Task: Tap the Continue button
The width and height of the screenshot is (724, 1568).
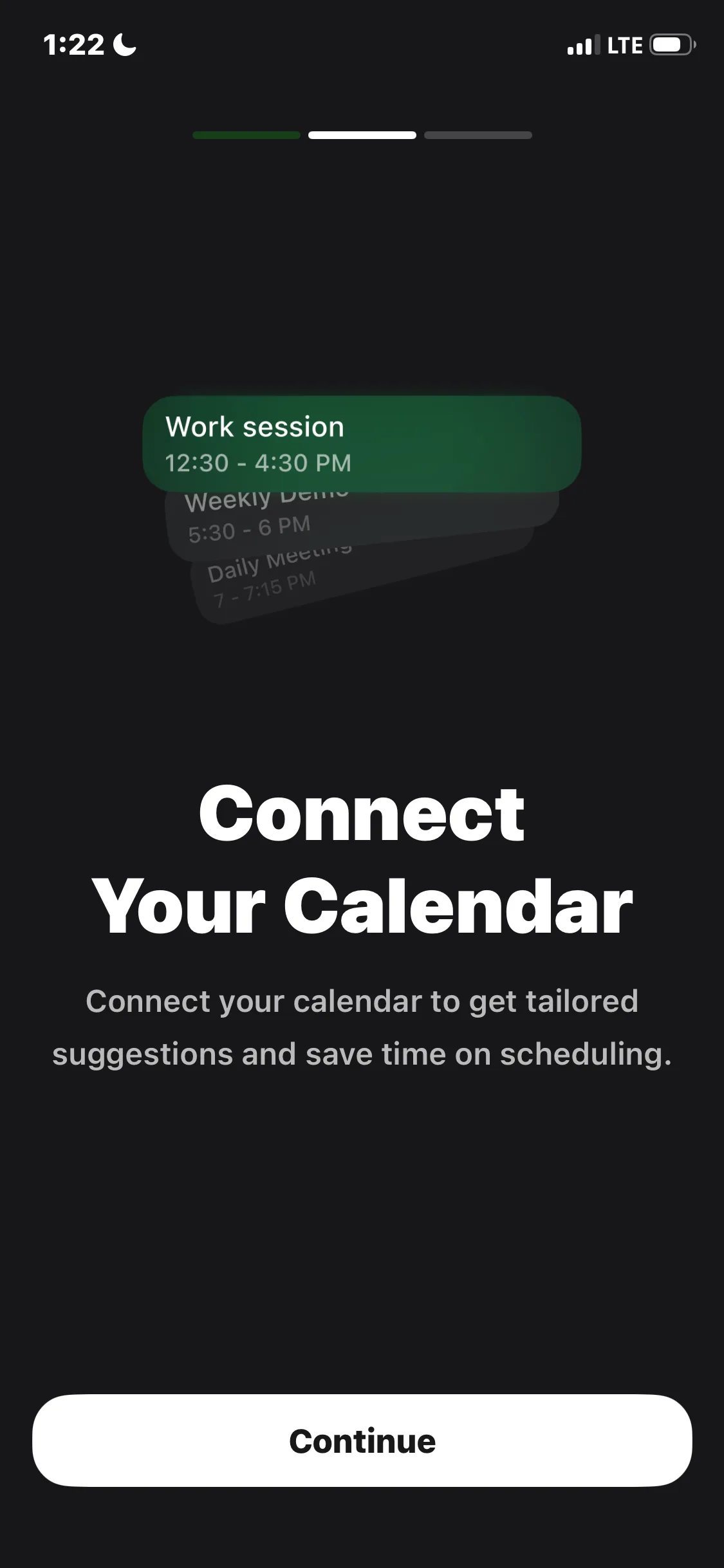Action: pyautogui.click(x=362, y=1441)
